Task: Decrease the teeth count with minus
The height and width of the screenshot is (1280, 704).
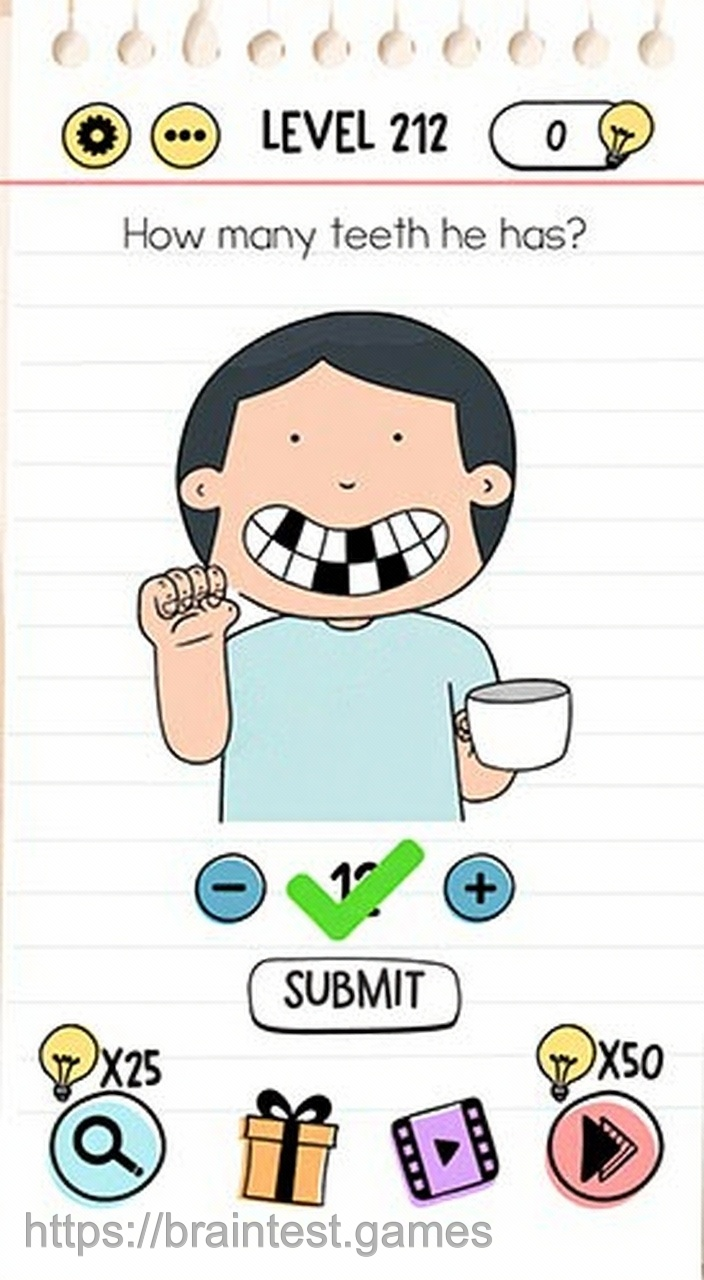Action: (231, 887)
